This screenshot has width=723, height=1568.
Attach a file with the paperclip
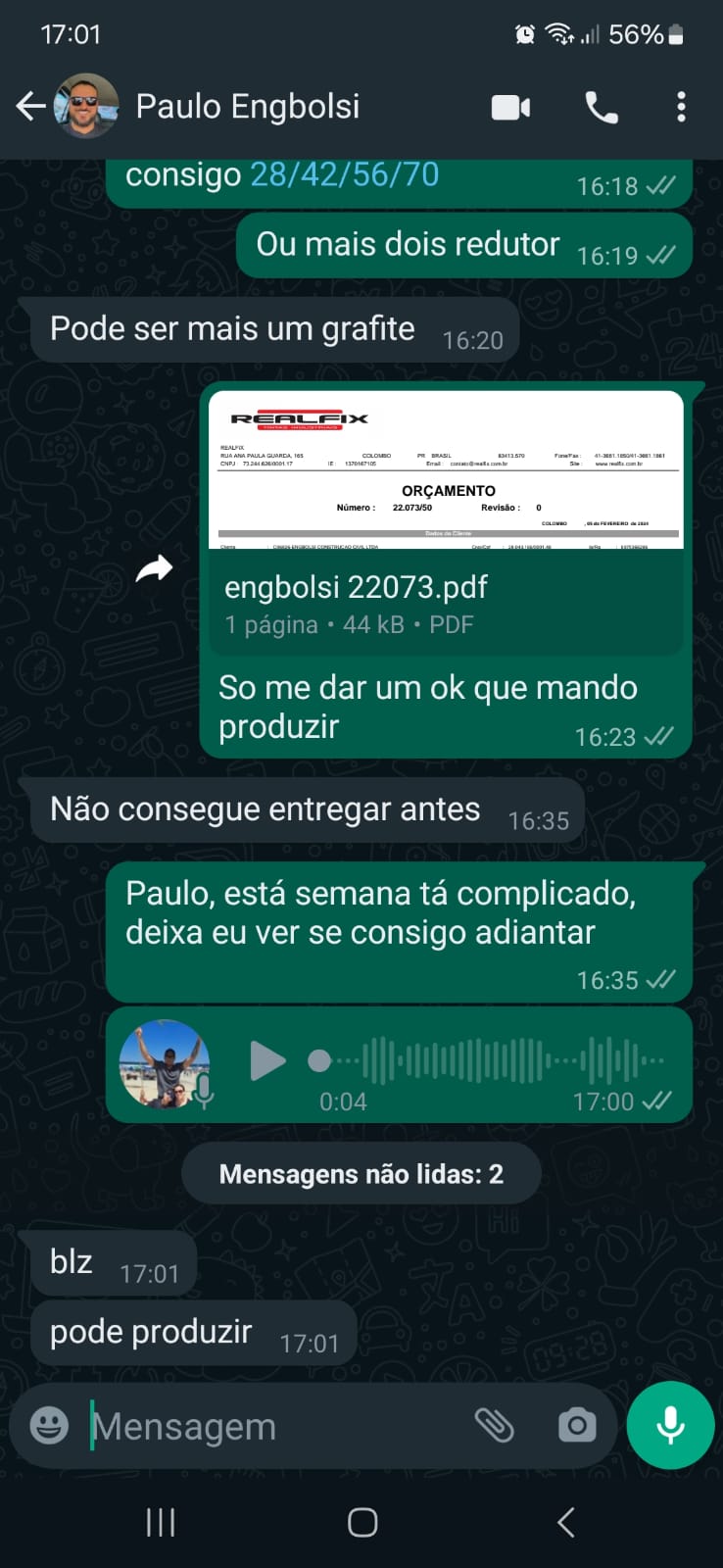click(x=495, y=1425)
